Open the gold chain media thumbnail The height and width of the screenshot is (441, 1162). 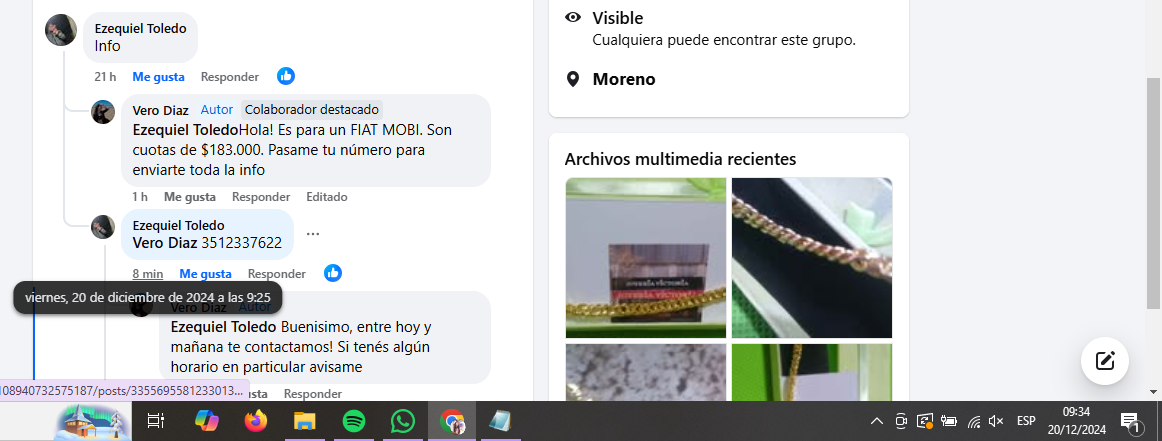[811, 257]
